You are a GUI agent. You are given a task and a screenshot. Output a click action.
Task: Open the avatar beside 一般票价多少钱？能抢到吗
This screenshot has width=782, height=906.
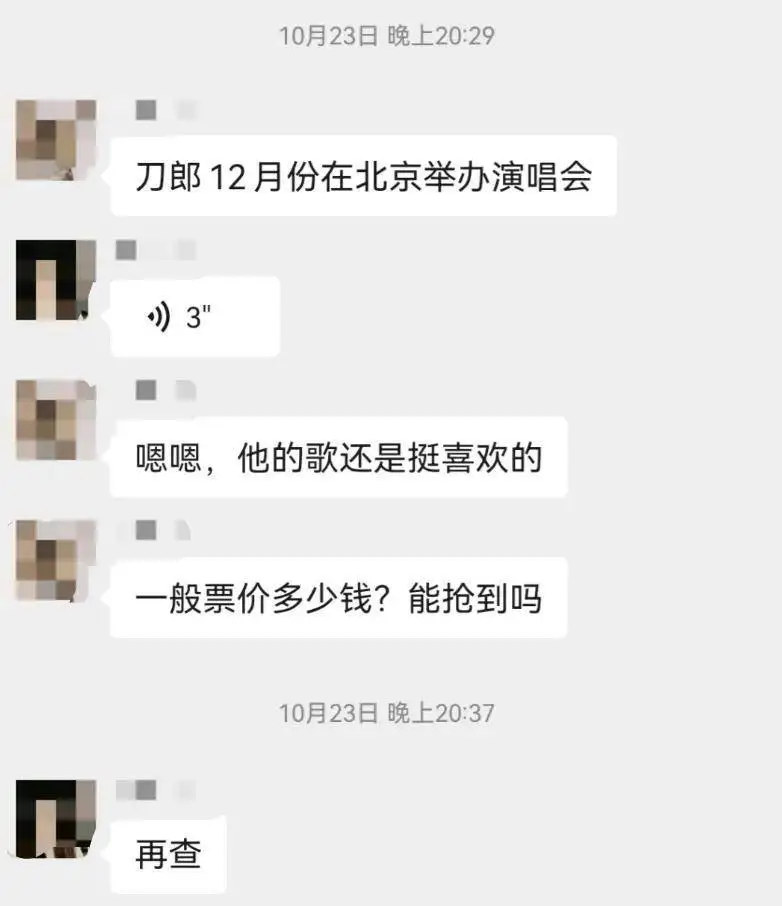[56, 560]
